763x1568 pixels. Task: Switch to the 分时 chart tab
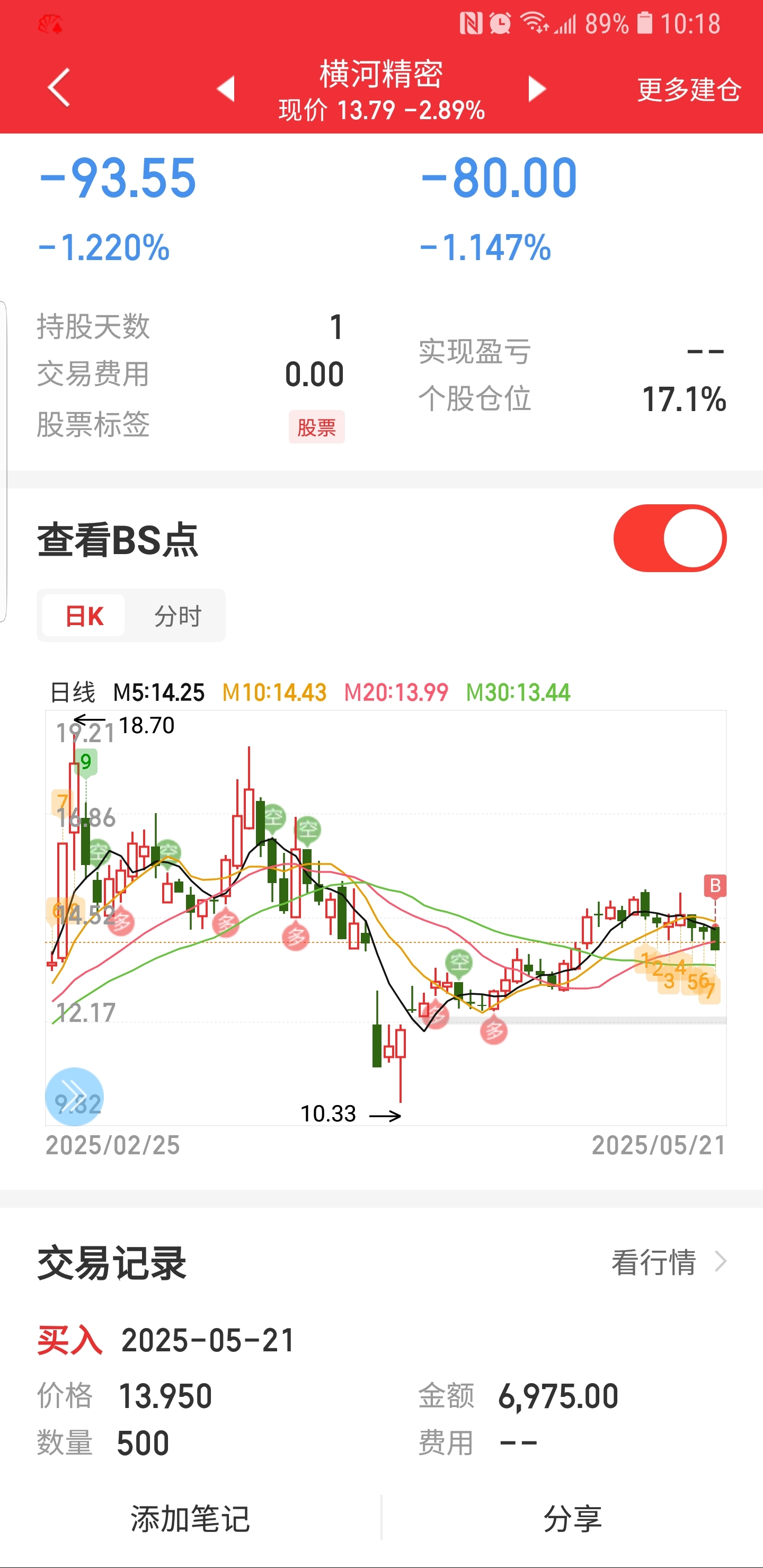coord(177,616)
